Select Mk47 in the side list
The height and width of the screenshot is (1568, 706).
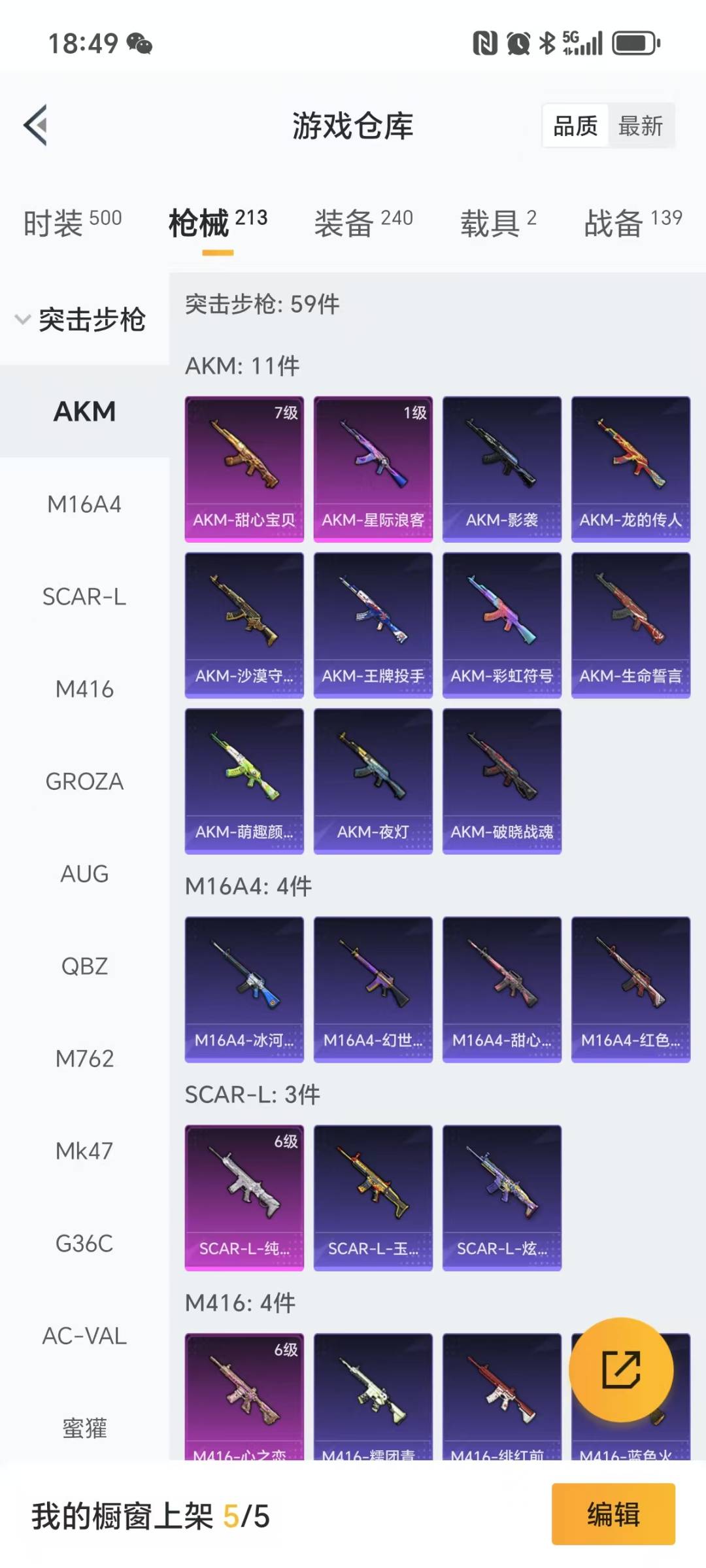(x=84, y=1151)
